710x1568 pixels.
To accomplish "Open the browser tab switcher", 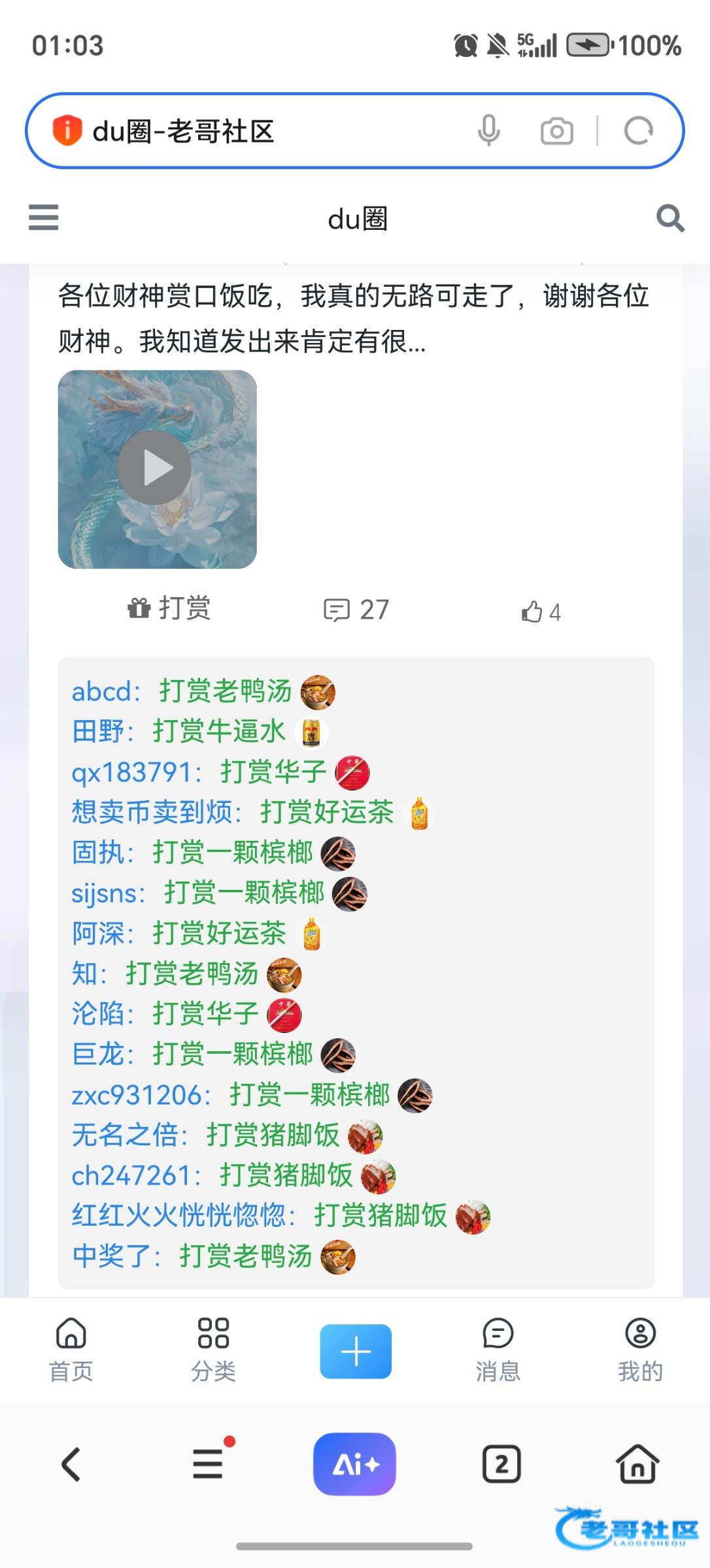I will pos(501,1465).
